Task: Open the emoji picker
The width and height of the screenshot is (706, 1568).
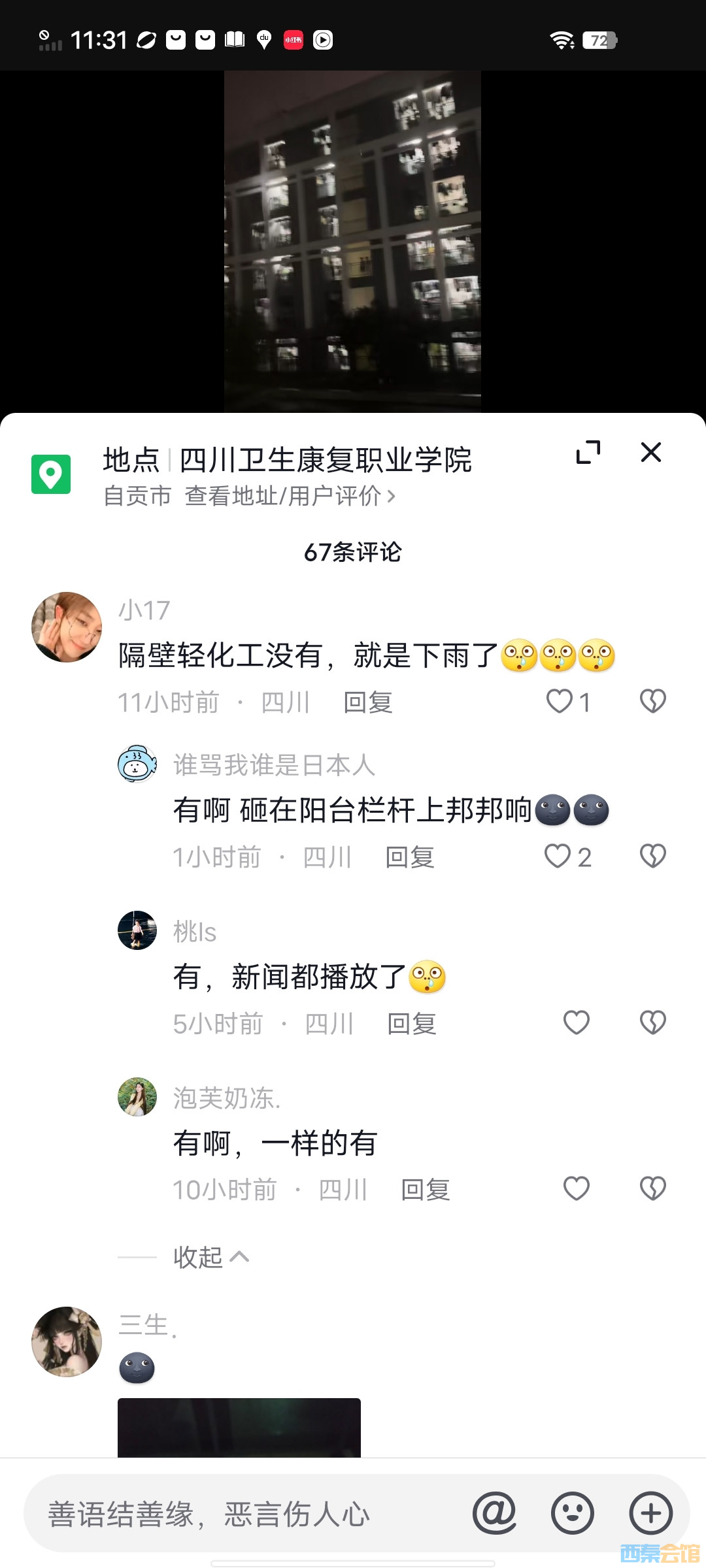Action: pyautogui.click(x=573, y=1513)
